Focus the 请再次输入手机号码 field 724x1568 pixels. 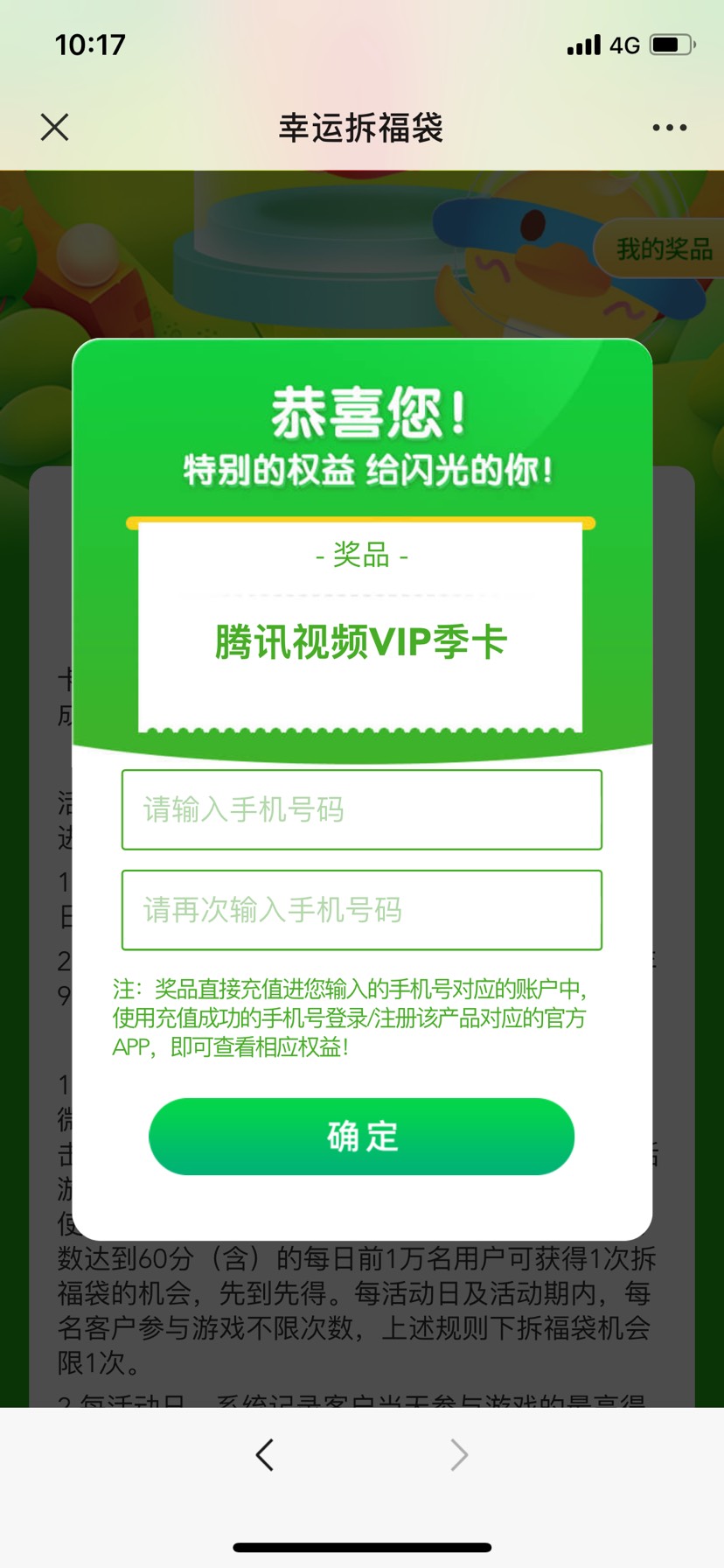coord(361,910)
